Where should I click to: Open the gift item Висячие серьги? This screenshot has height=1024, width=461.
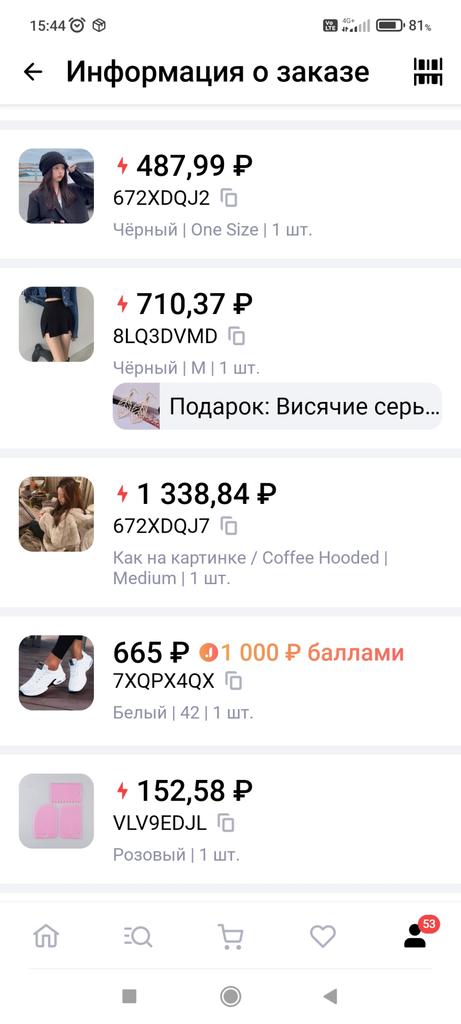(277, 406)
